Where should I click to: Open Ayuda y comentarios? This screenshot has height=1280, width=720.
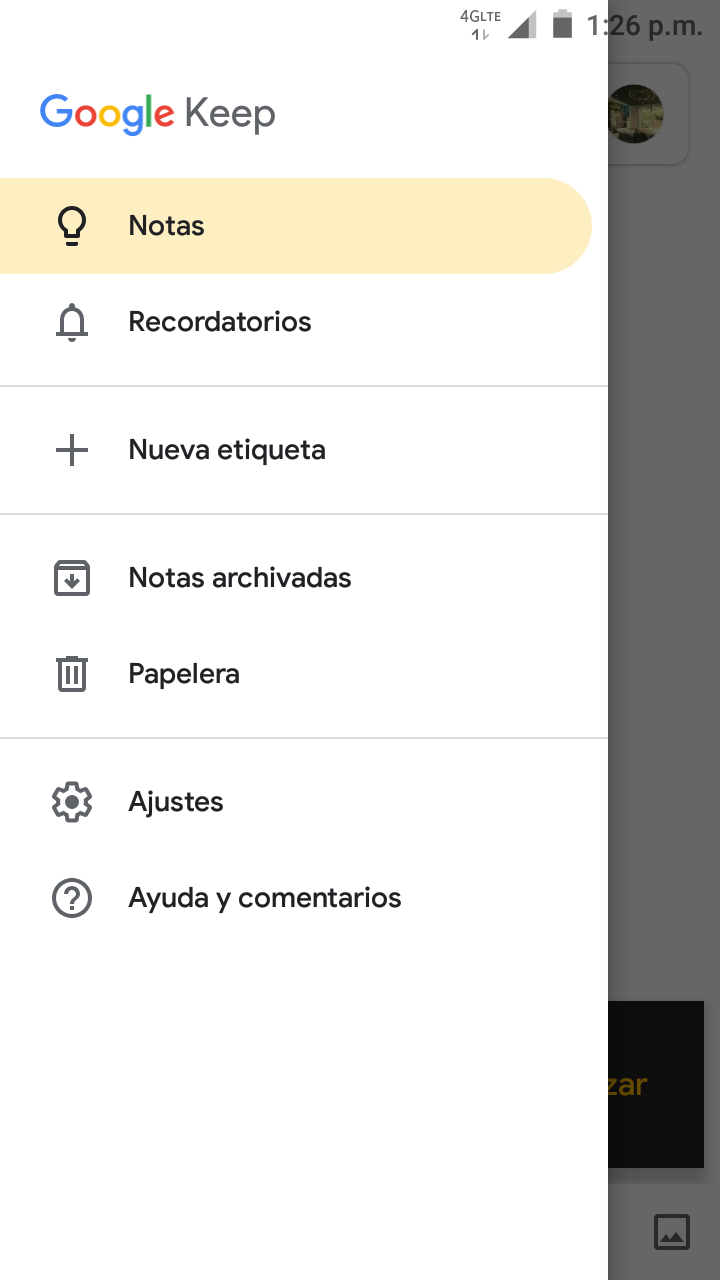[264, 898]
